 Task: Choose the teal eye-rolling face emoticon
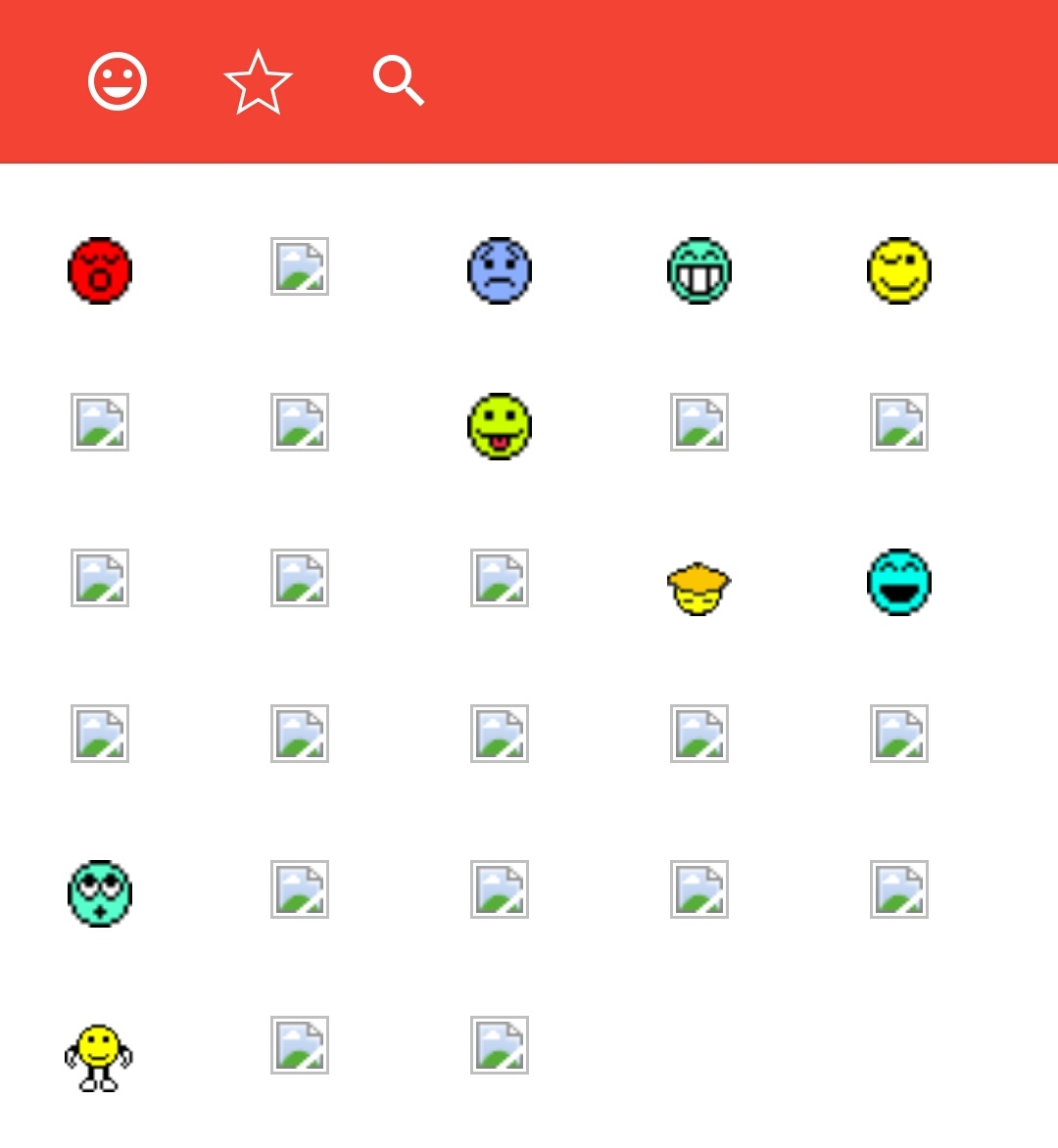100,893
